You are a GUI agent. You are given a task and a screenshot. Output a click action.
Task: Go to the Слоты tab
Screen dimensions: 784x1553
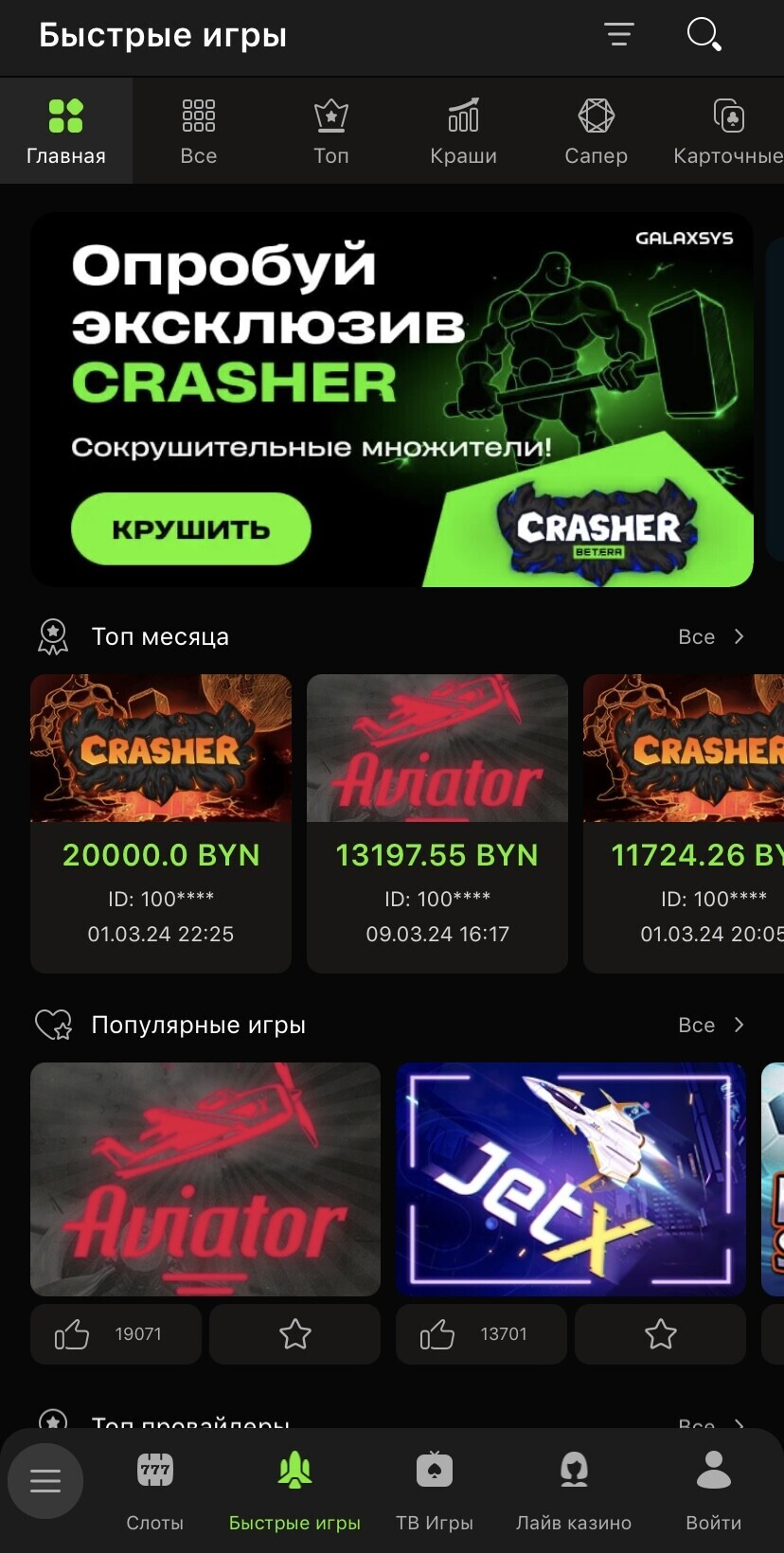click(x=155, y=1489)
